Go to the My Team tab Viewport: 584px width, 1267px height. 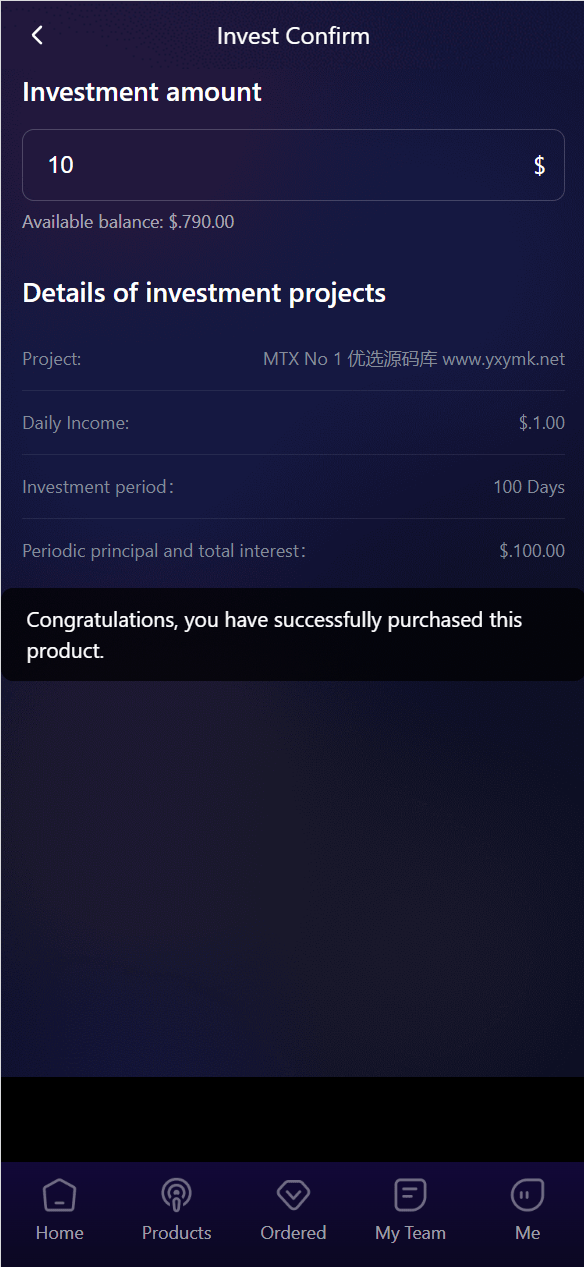(x=410, y=1210)
